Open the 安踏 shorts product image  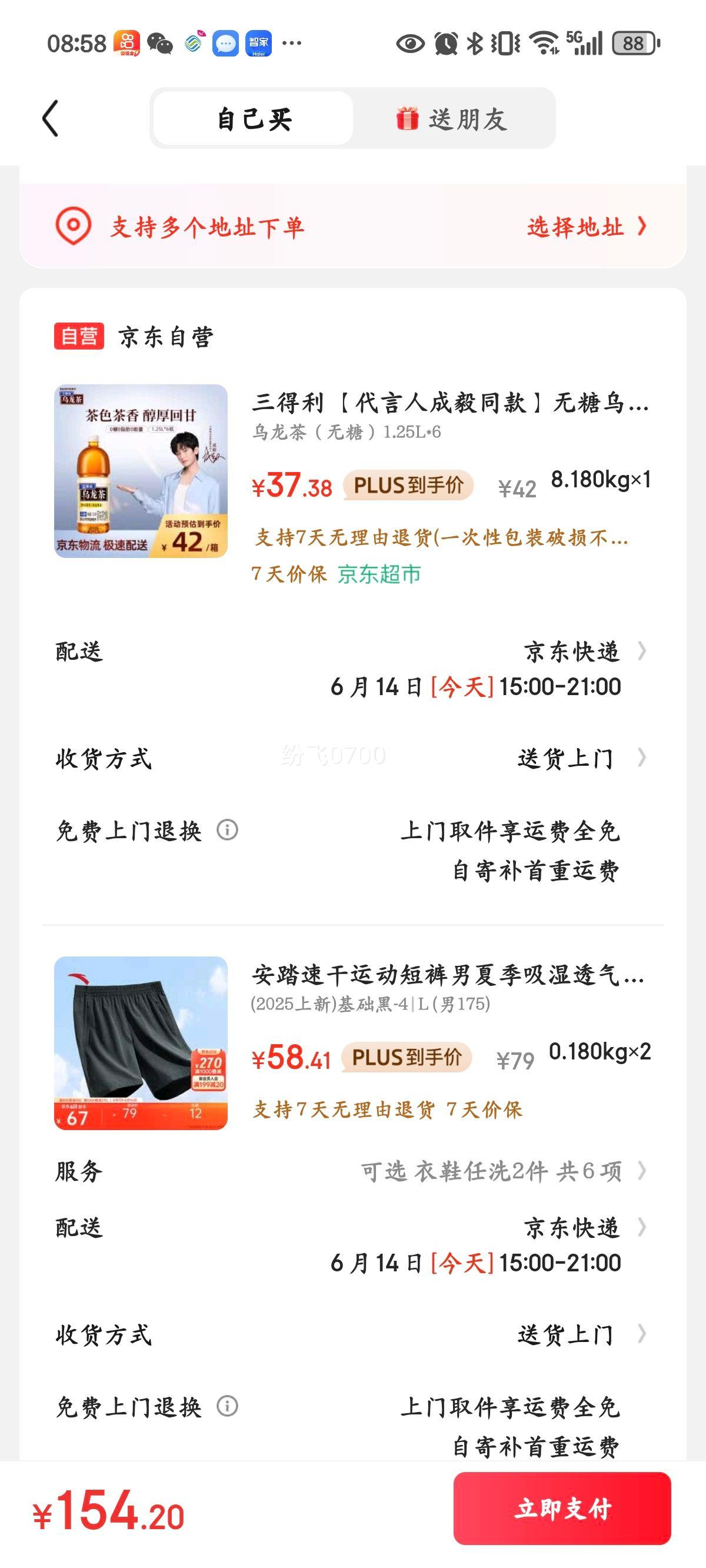(x=141, y=1043)
